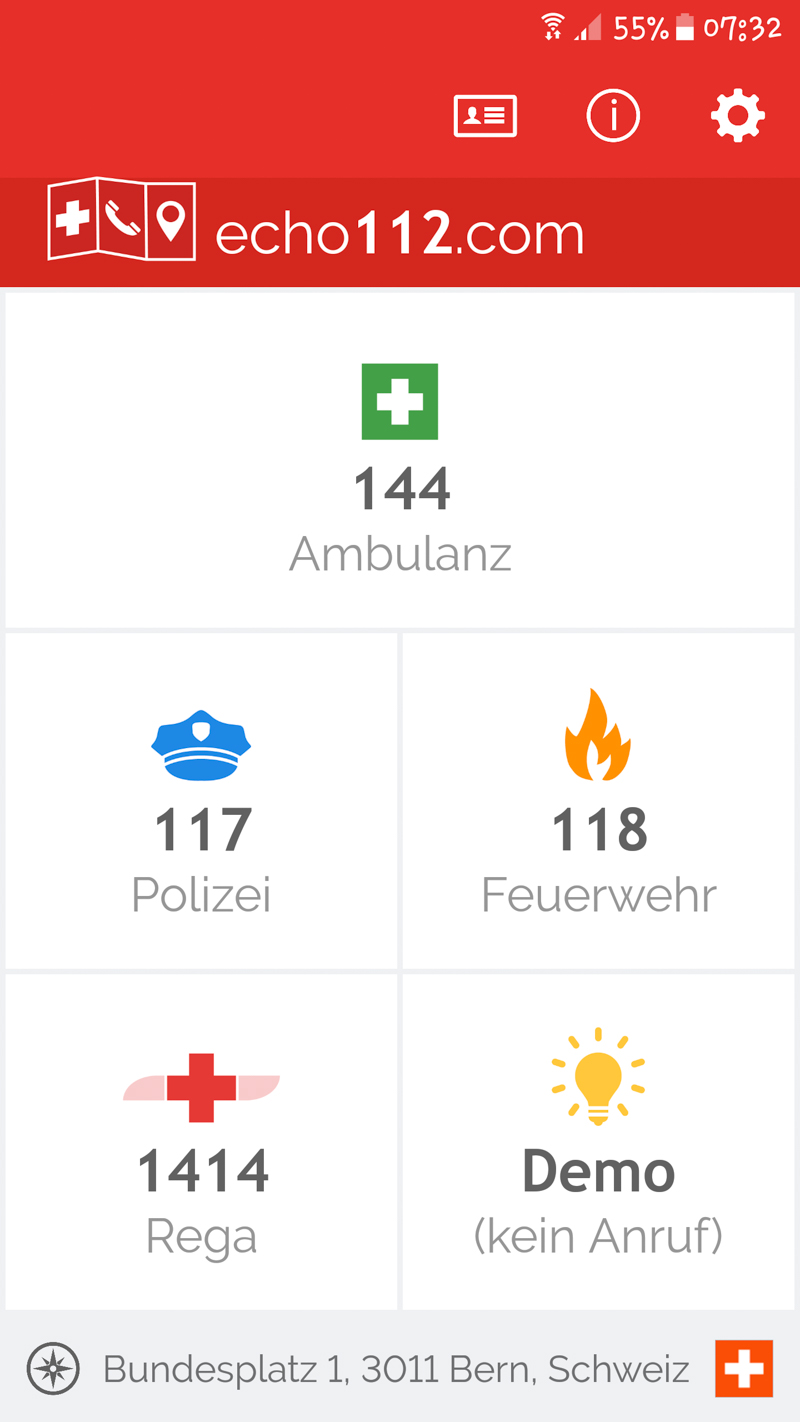Screen dimensions: 800x1422
Task: Call 1414 Rega
Action: pos(202,1142)
